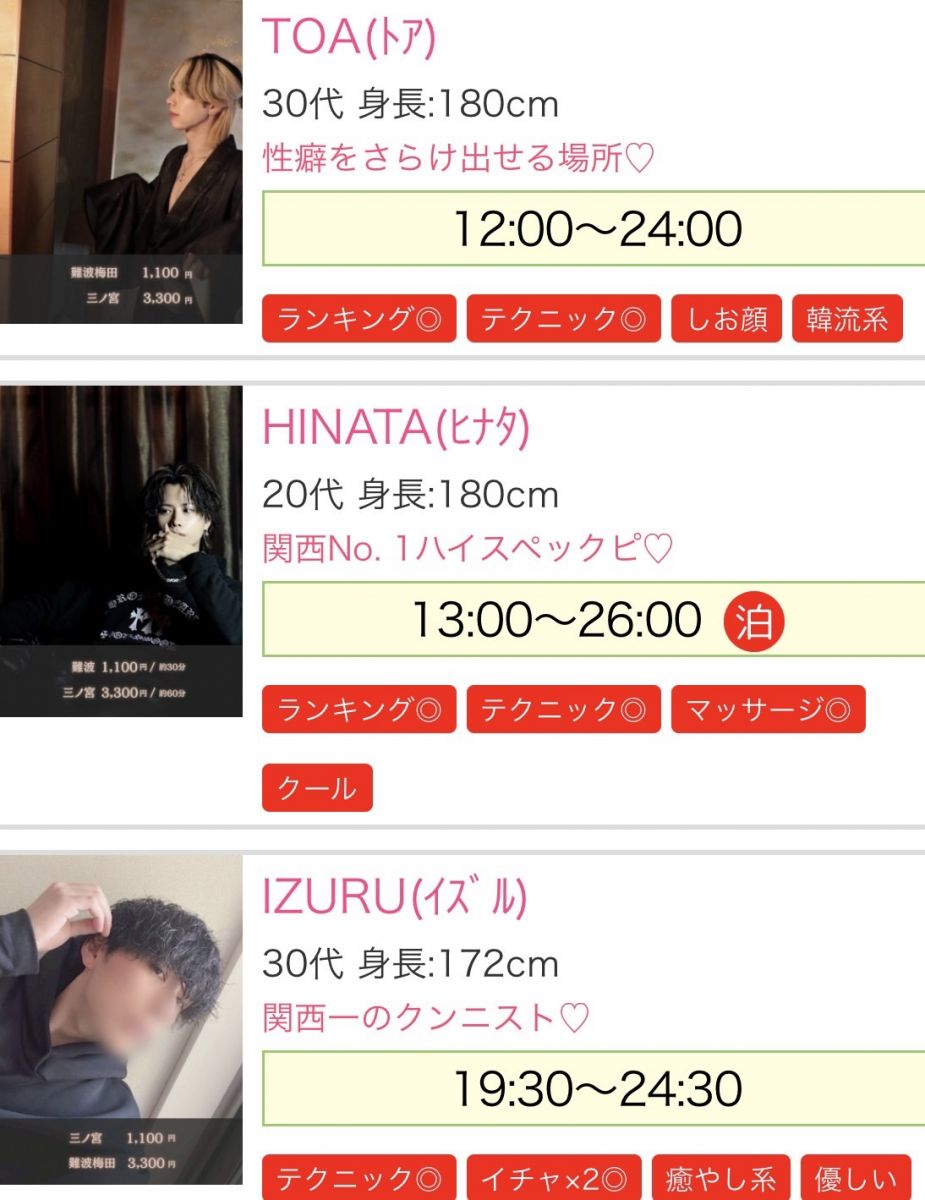This screenshot has height=1200, width=925.
Task: Tap the クール tag on HINATA's card
Action: 317,788
